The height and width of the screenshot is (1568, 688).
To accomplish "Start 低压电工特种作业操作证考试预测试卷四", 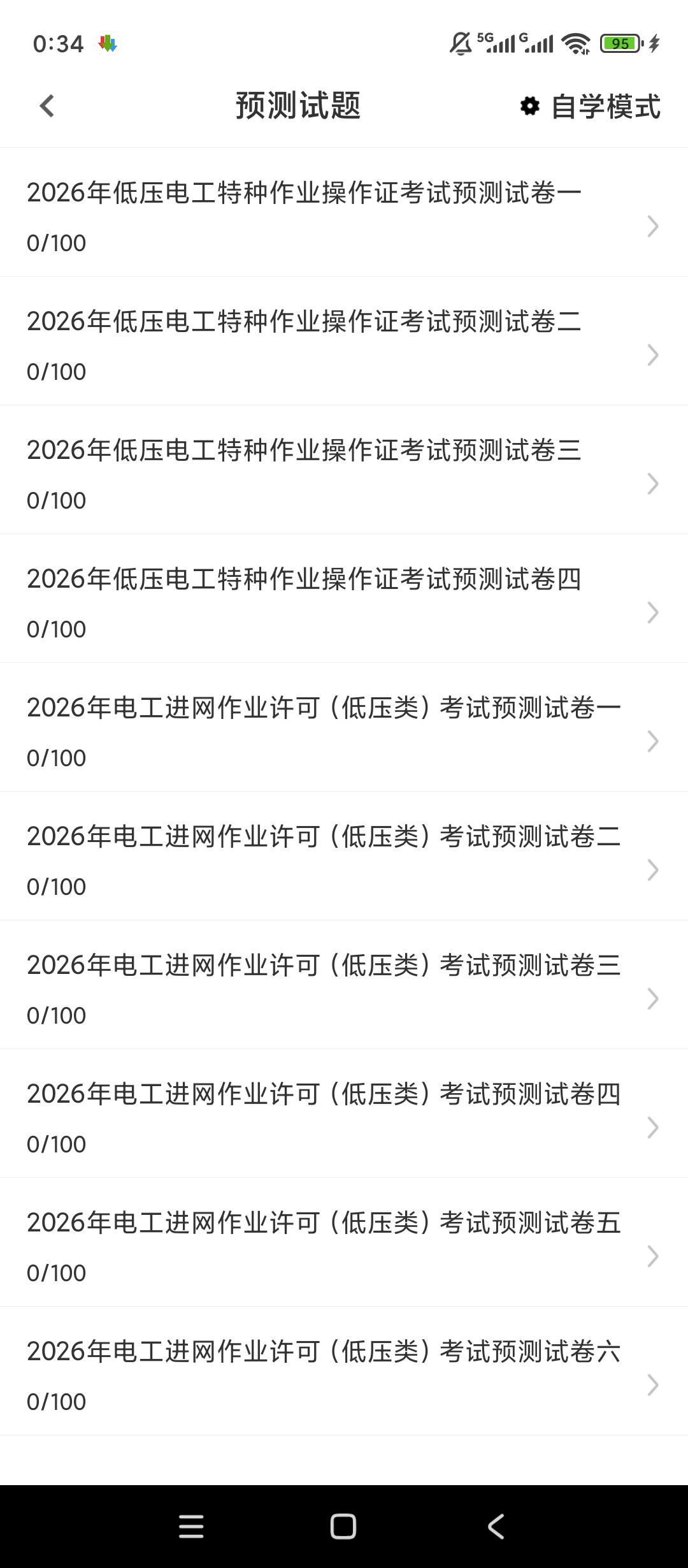I will 344,599.
